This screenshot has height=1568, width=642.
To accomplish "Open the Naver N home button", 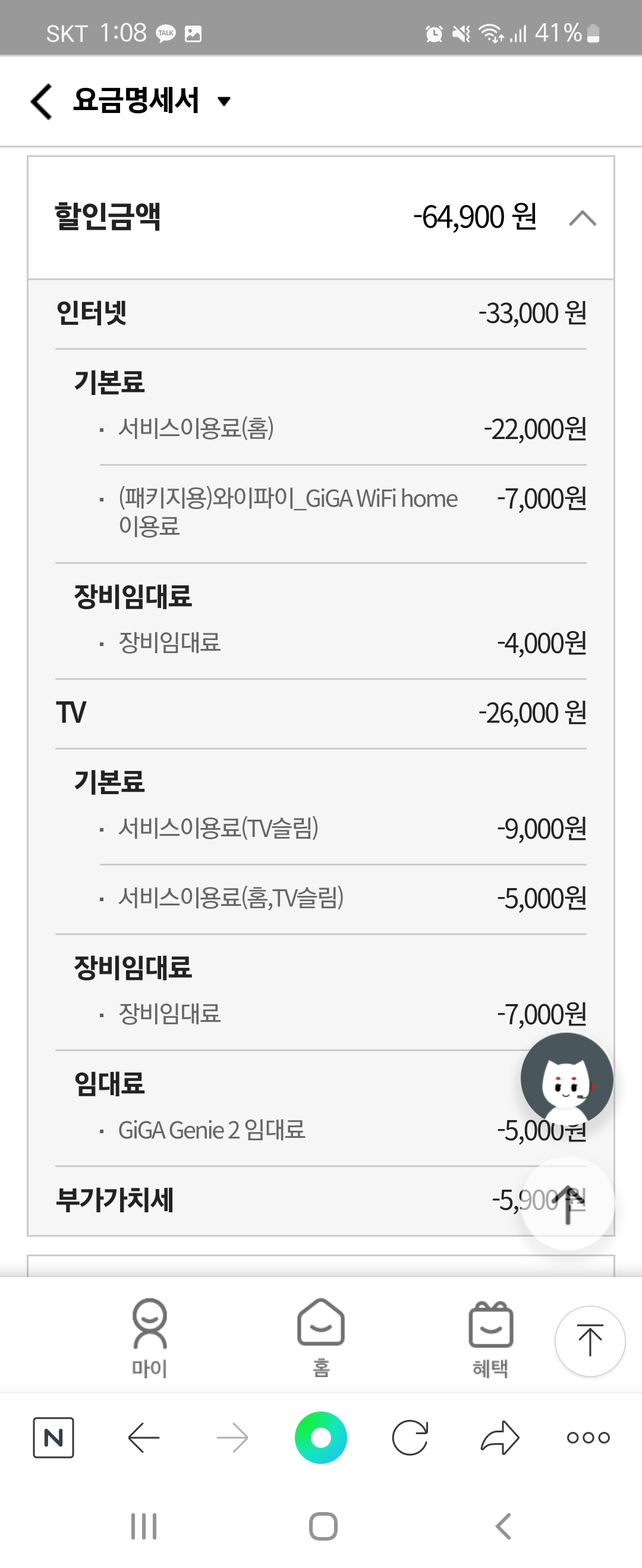I will point(53,1438).
